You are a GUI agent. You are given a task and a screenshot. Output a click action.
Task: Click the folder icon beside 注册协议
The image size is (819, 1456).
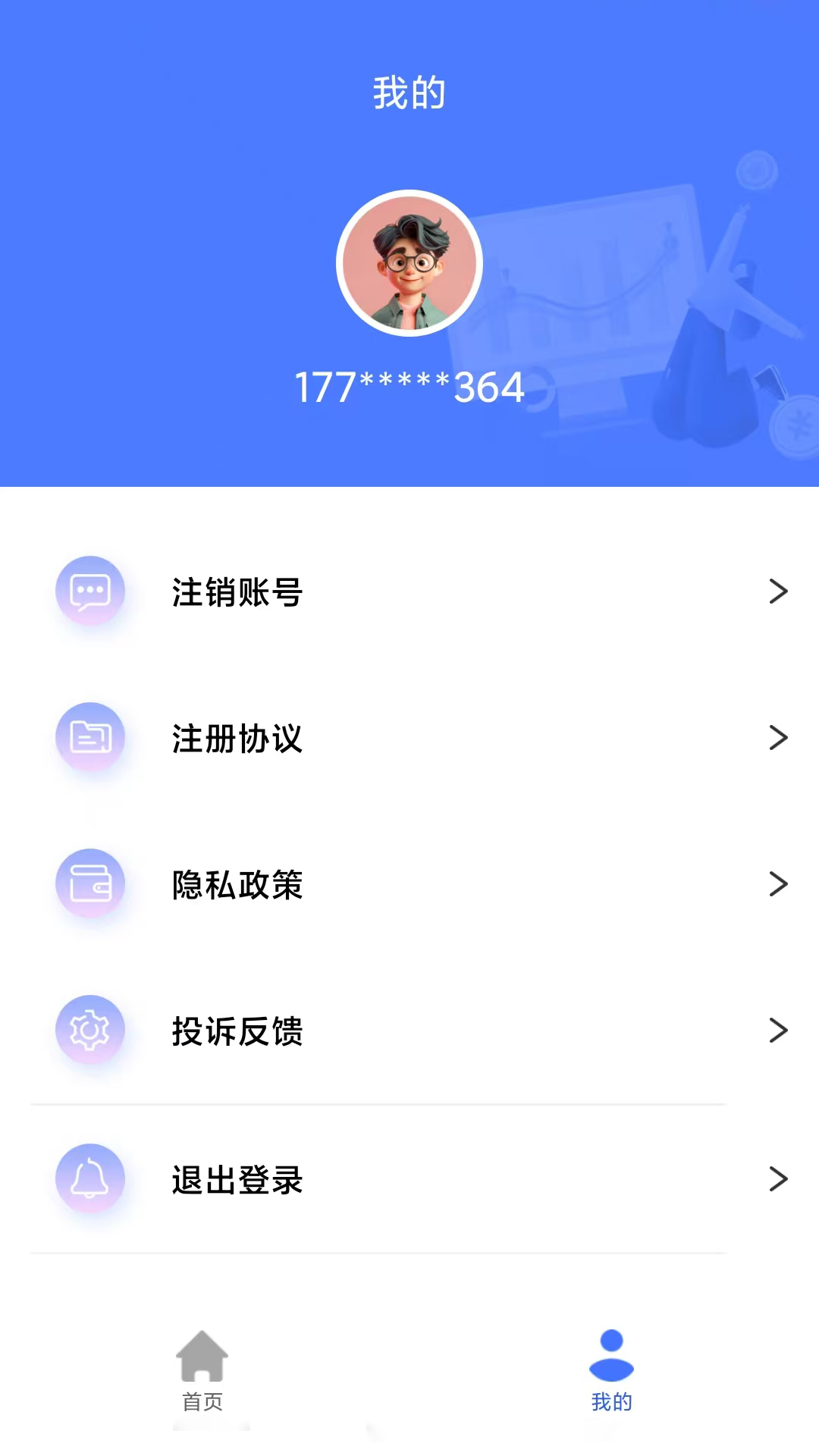(90, 738)
